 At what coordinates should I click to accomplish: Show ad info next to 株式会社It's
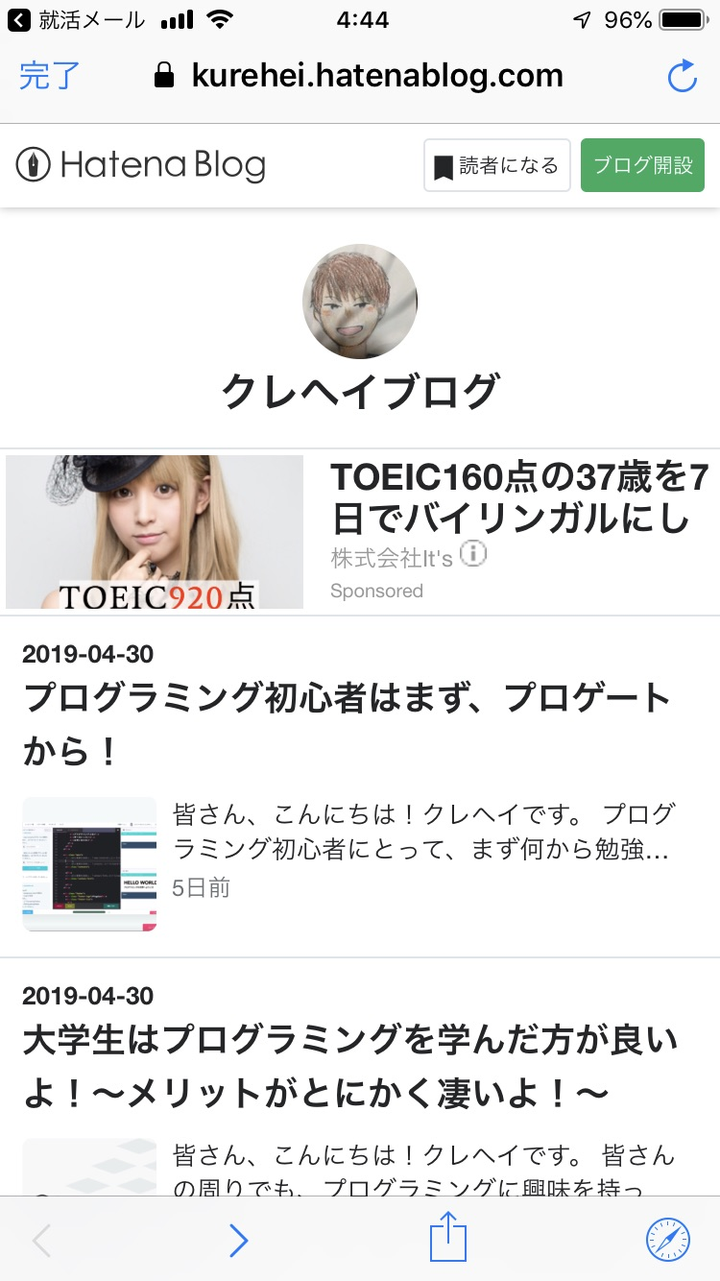point(473,554)
